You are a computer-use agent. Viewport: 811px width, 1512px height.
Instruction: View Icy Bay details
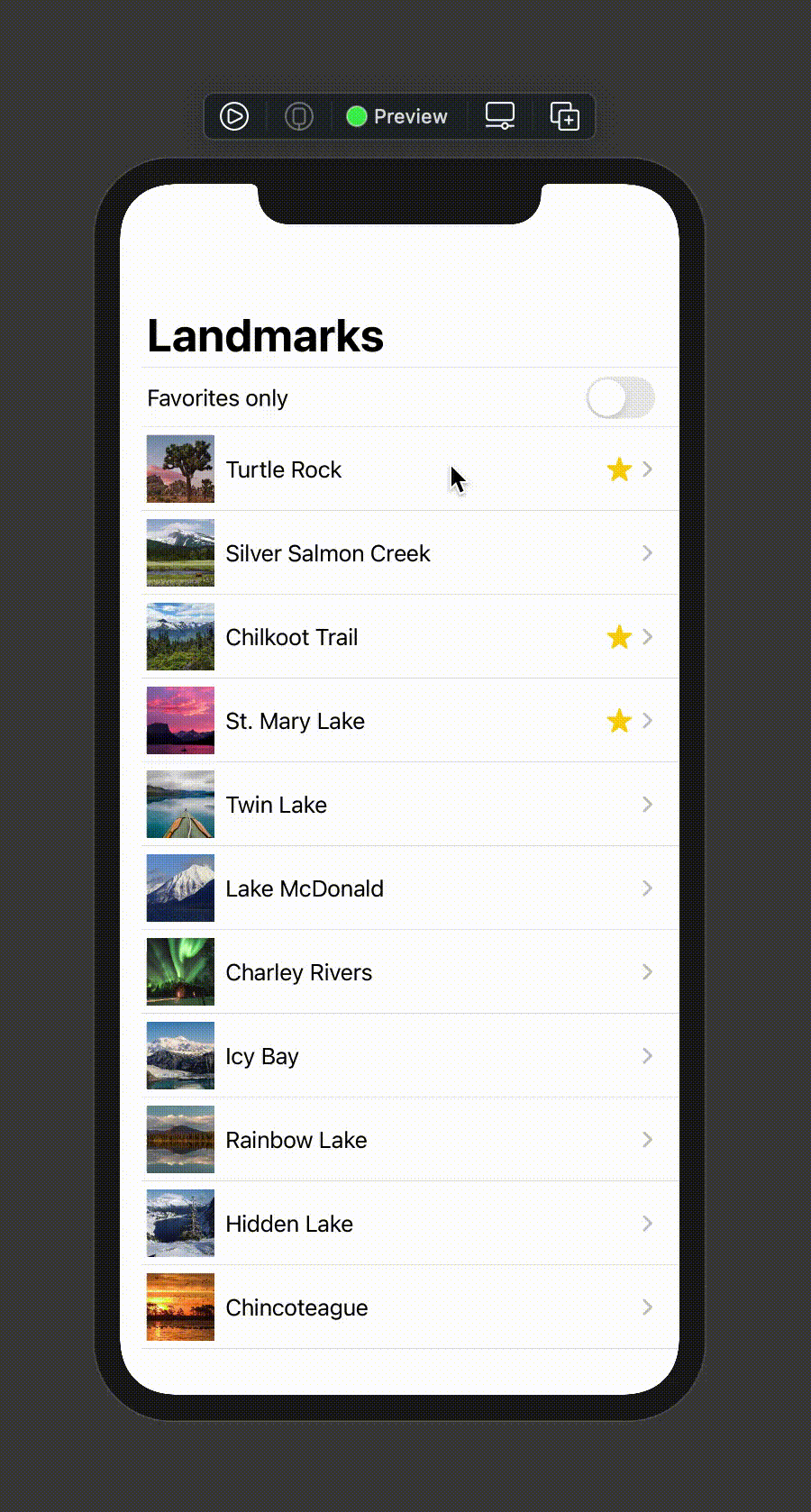pyautogui.click(x=400, y=1056)
